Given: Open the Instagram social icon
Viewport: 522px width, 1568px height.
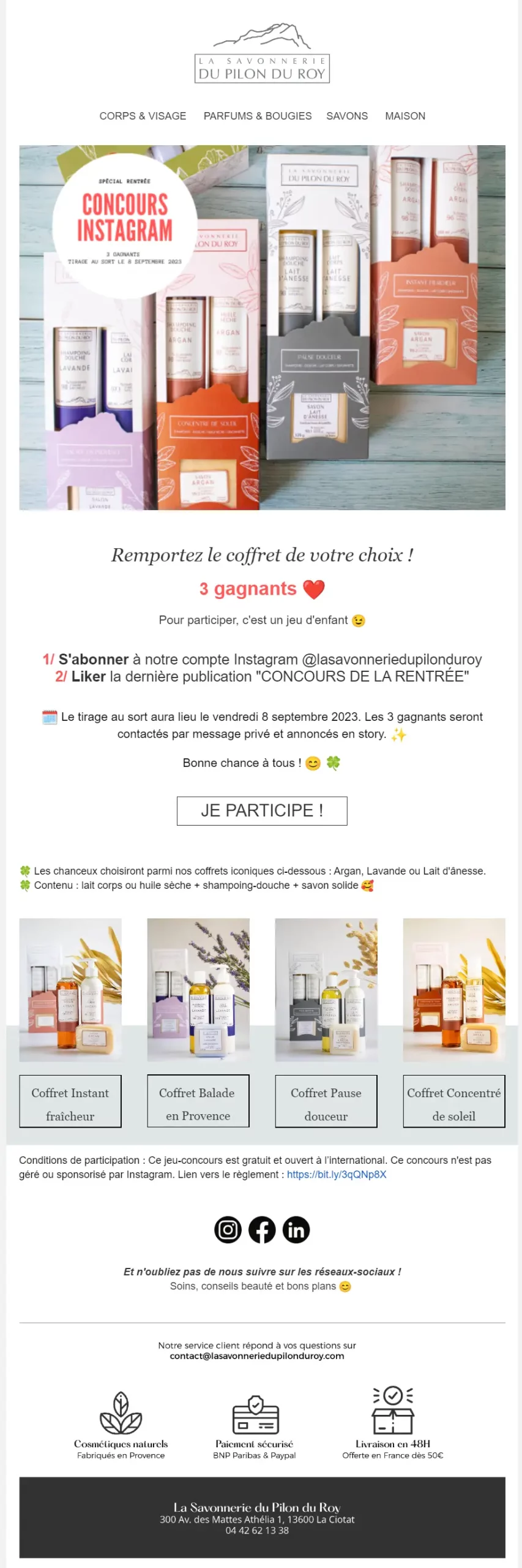Looking at the screenshot, I should point(228,1229).
